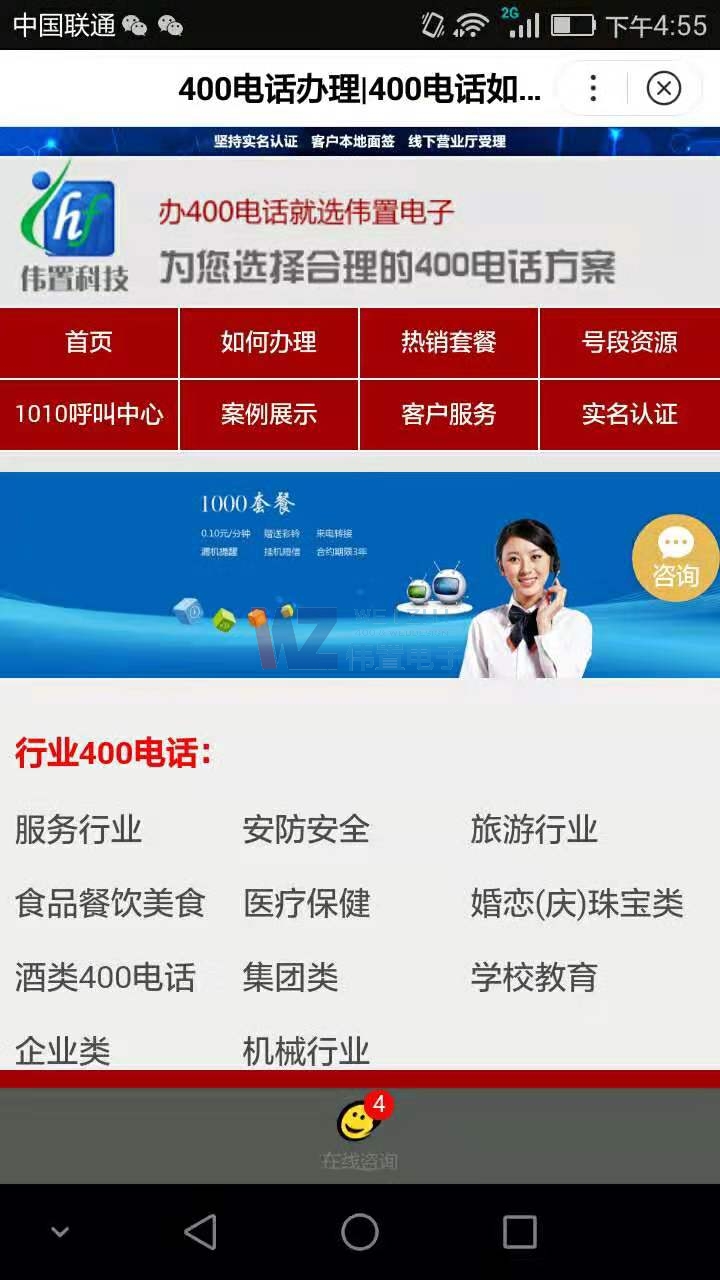Tap the floating 咨询 chat button
This screenshot has height=1280, width=720.
point(675,558)
